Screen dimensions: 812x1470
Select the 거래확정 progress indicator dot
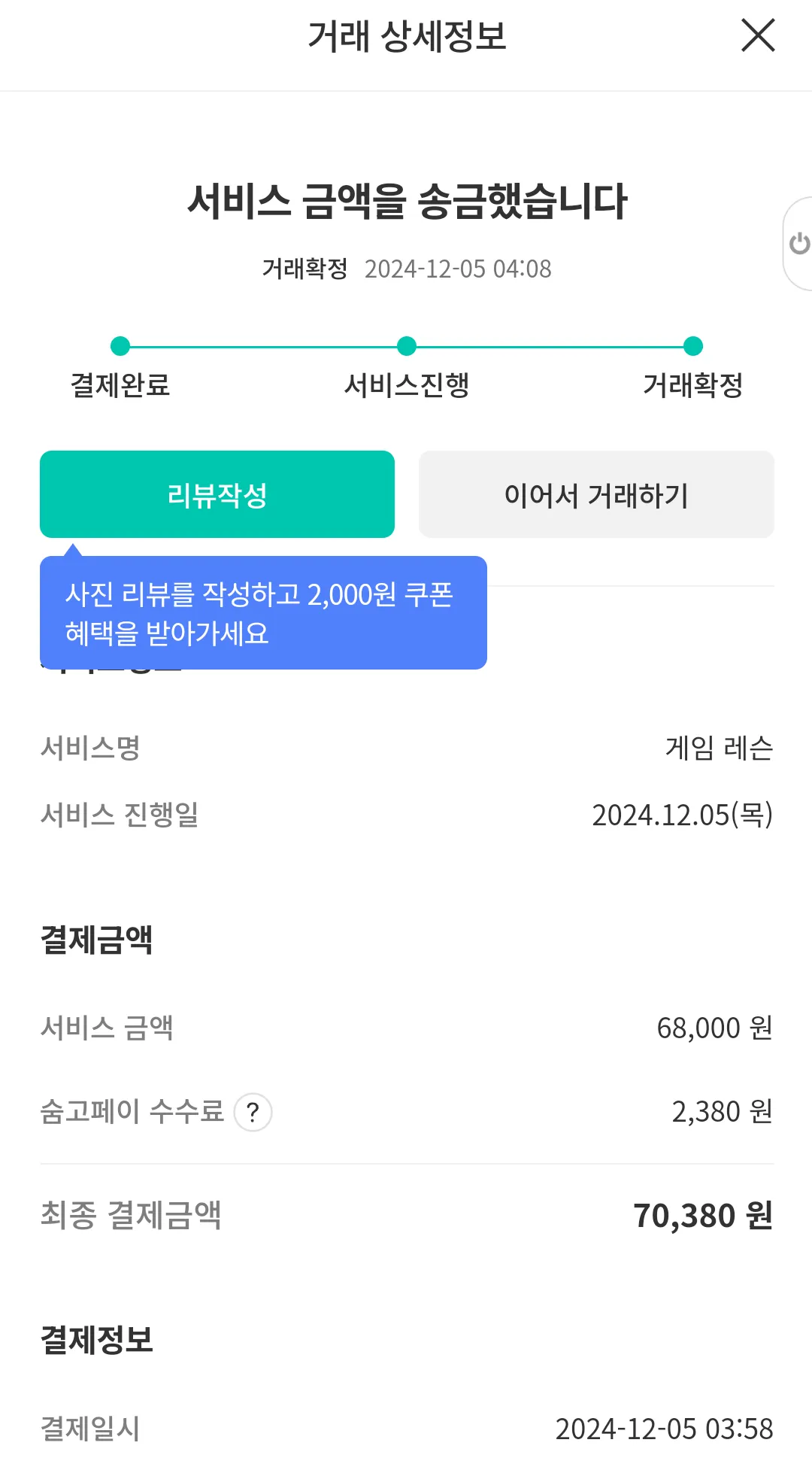[693, 347]
